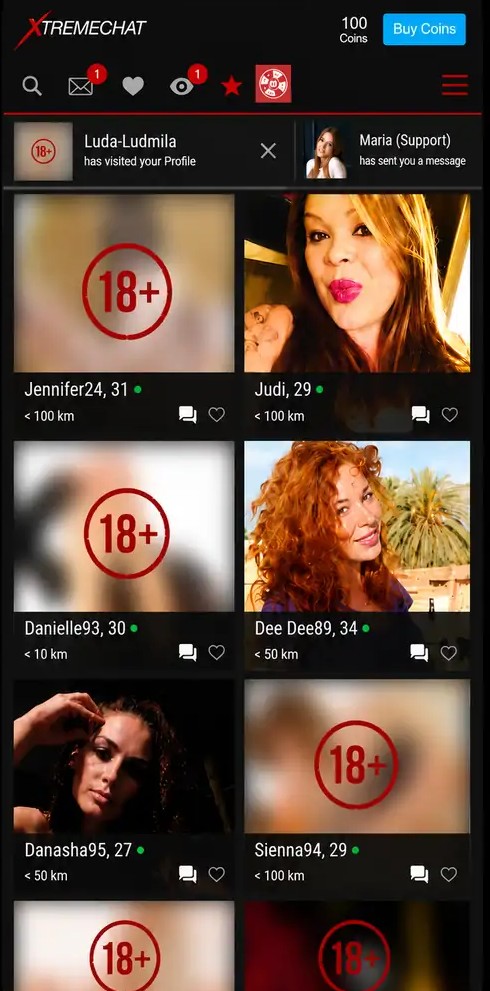Open the search magnifier icon
490x991 pixels.
point(32,85)
